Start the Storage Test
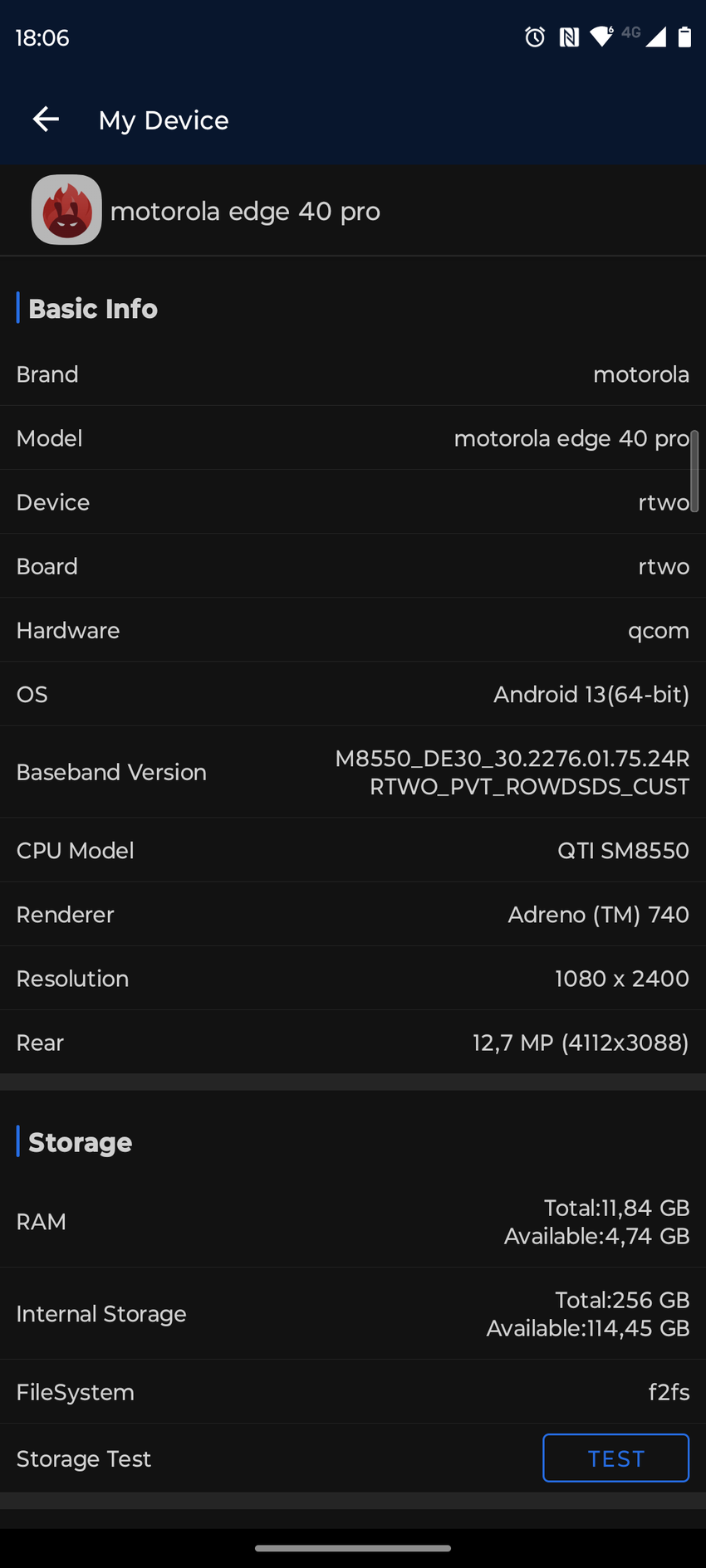Viewport: 706px width, 1568px height. (x=615, y=1458)
